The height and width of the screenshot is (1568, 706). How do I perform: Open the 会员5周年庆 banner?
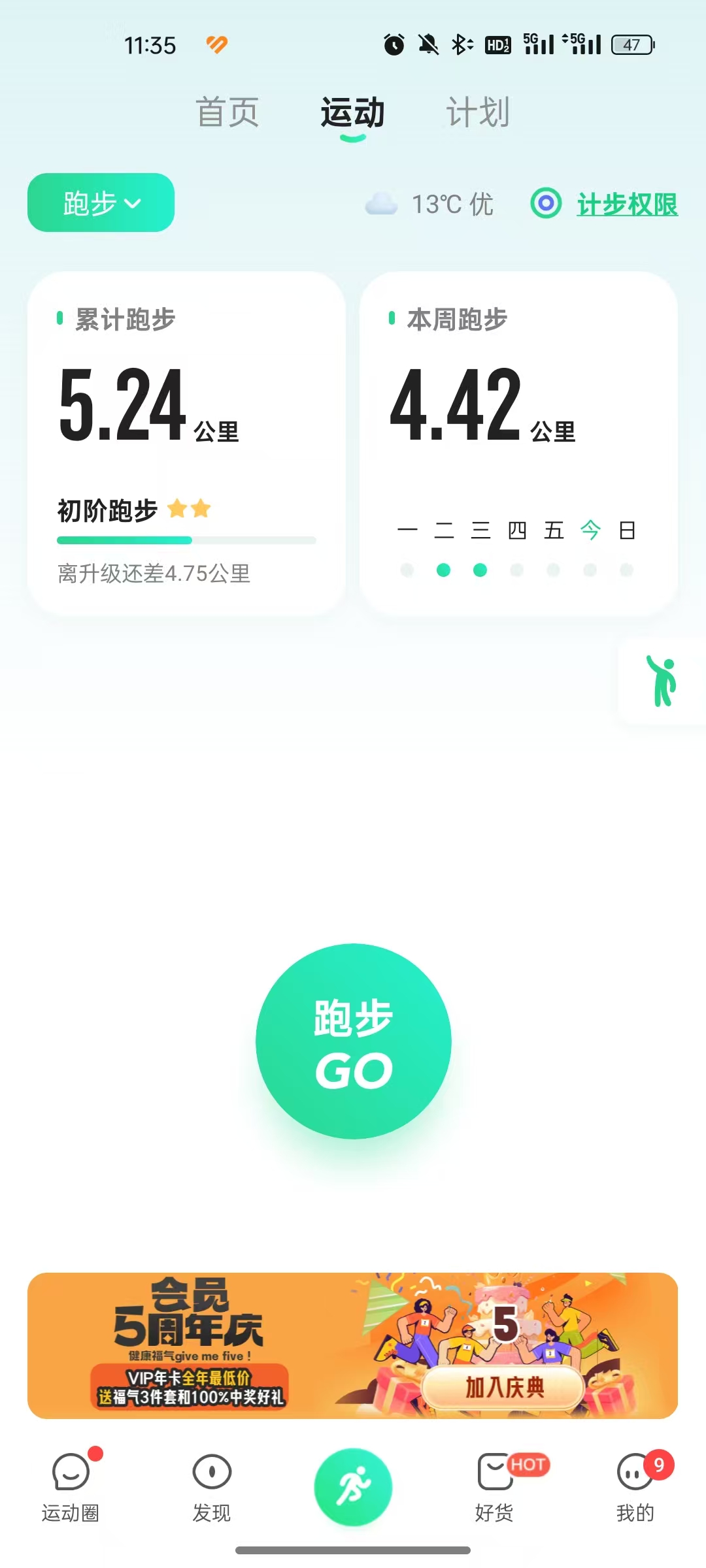pyautogui.click(x=196, y=1346)
